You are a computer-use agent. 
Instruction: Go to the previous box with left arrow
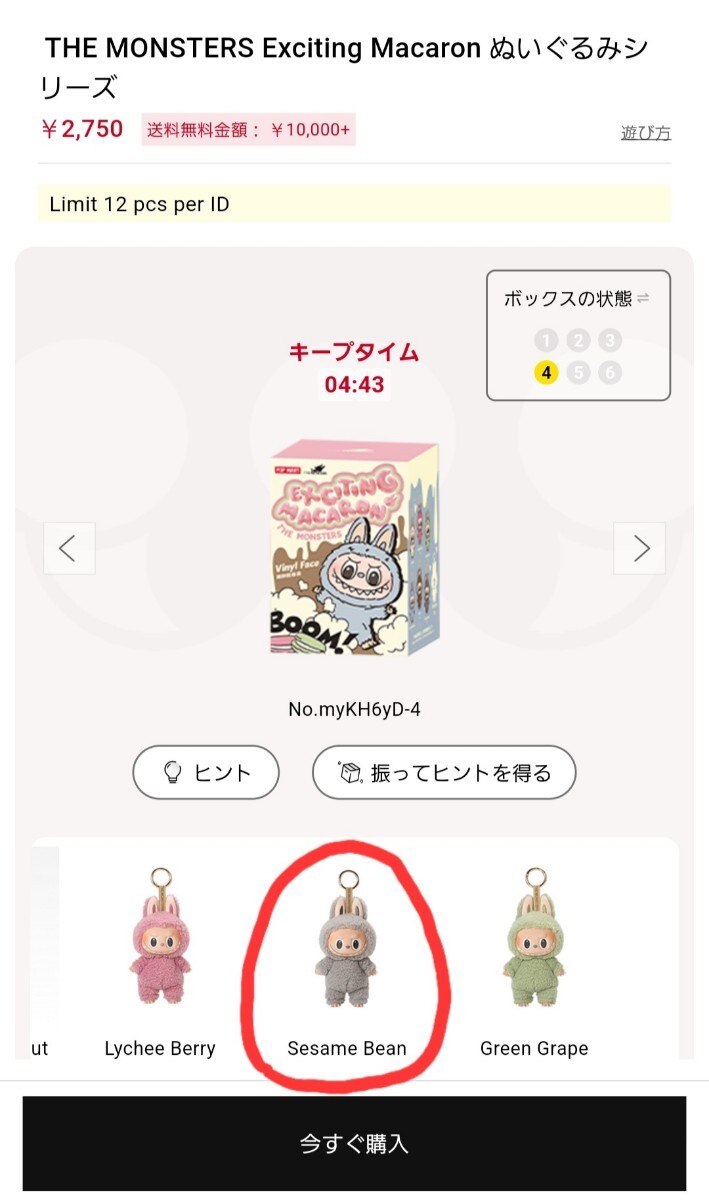[69, 548]
